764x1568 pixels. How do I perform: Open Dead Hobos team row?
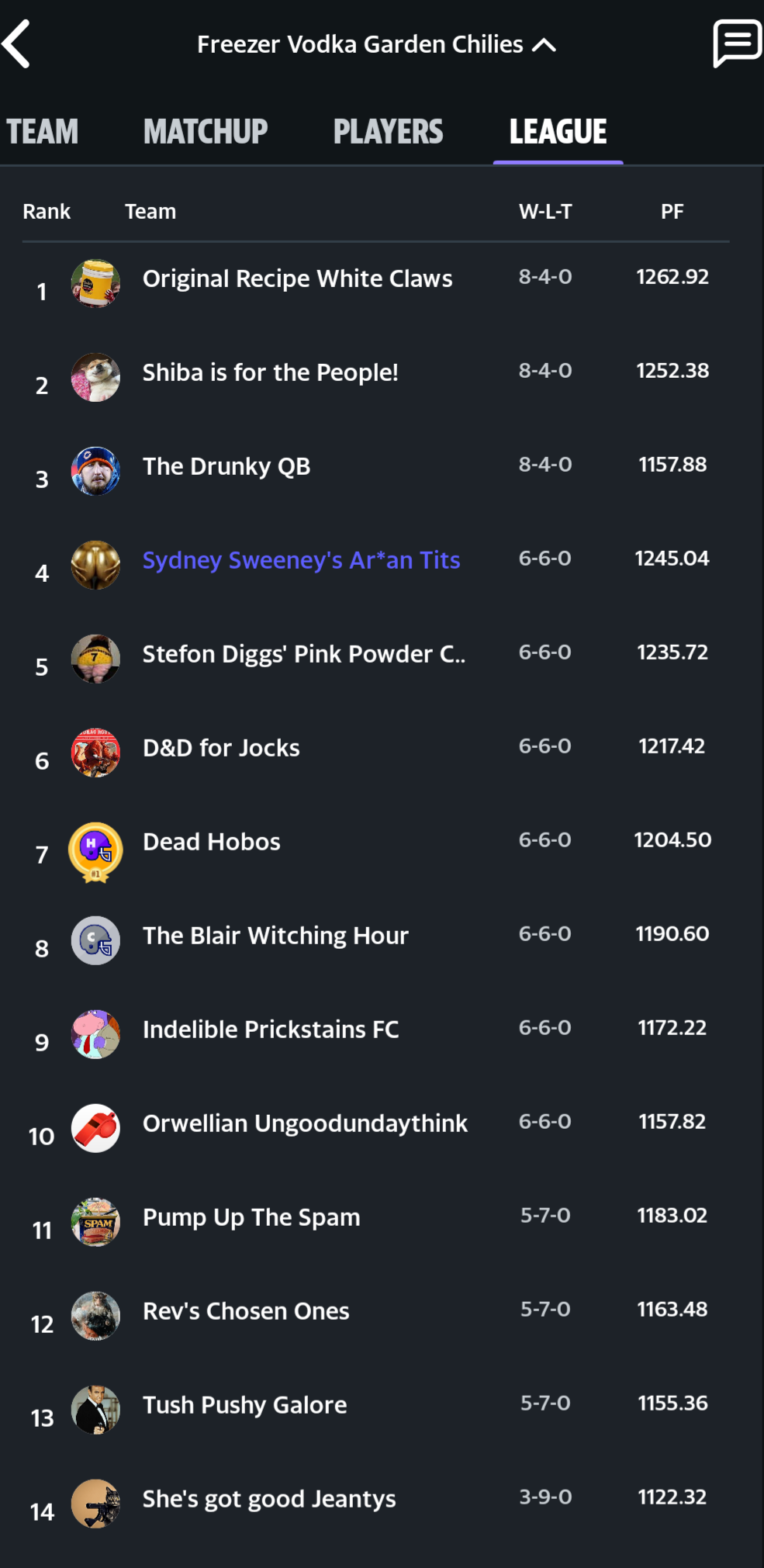pos(212,843)
